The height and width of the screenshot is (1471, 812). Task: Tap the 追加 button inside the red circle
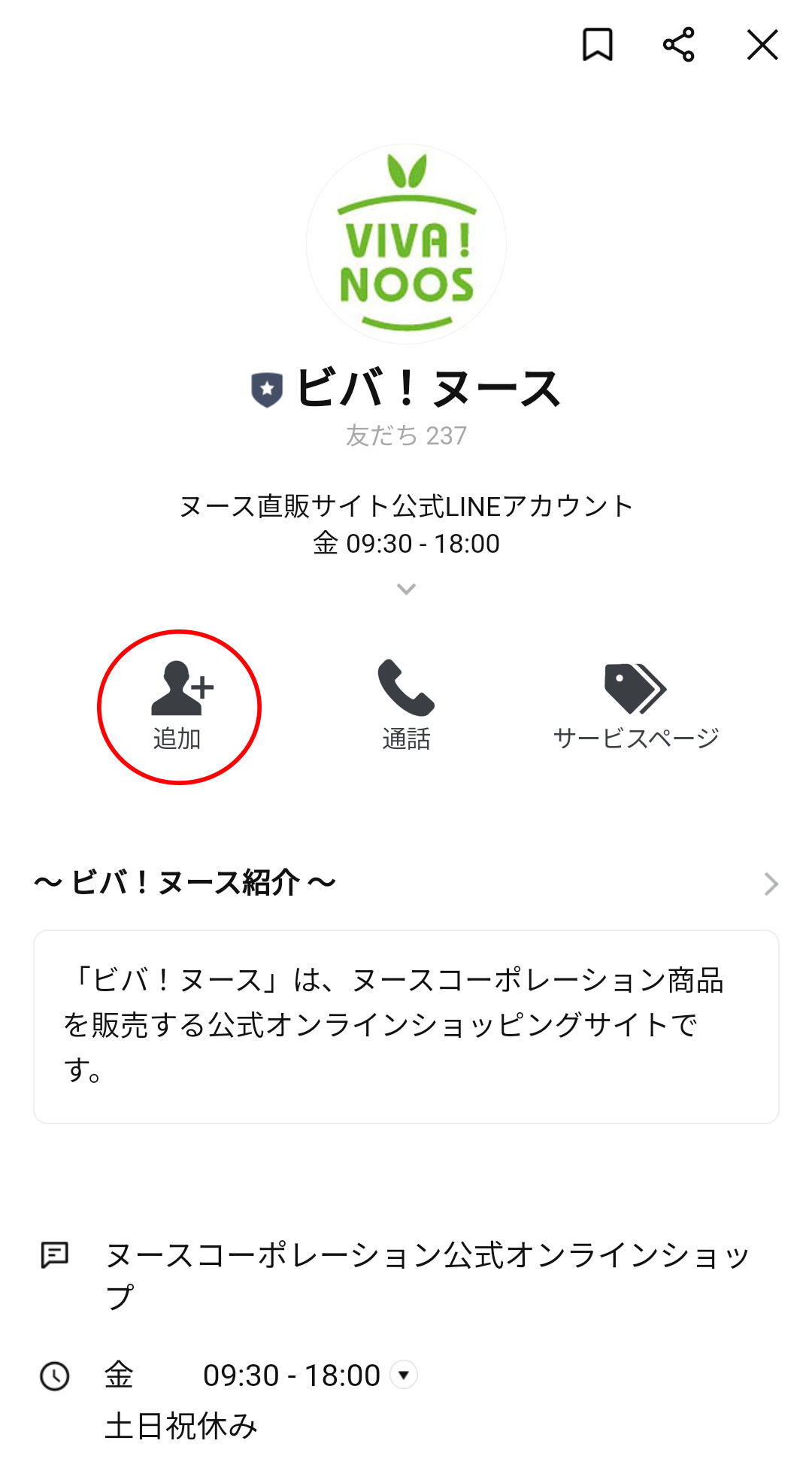[x=179, y=707]
